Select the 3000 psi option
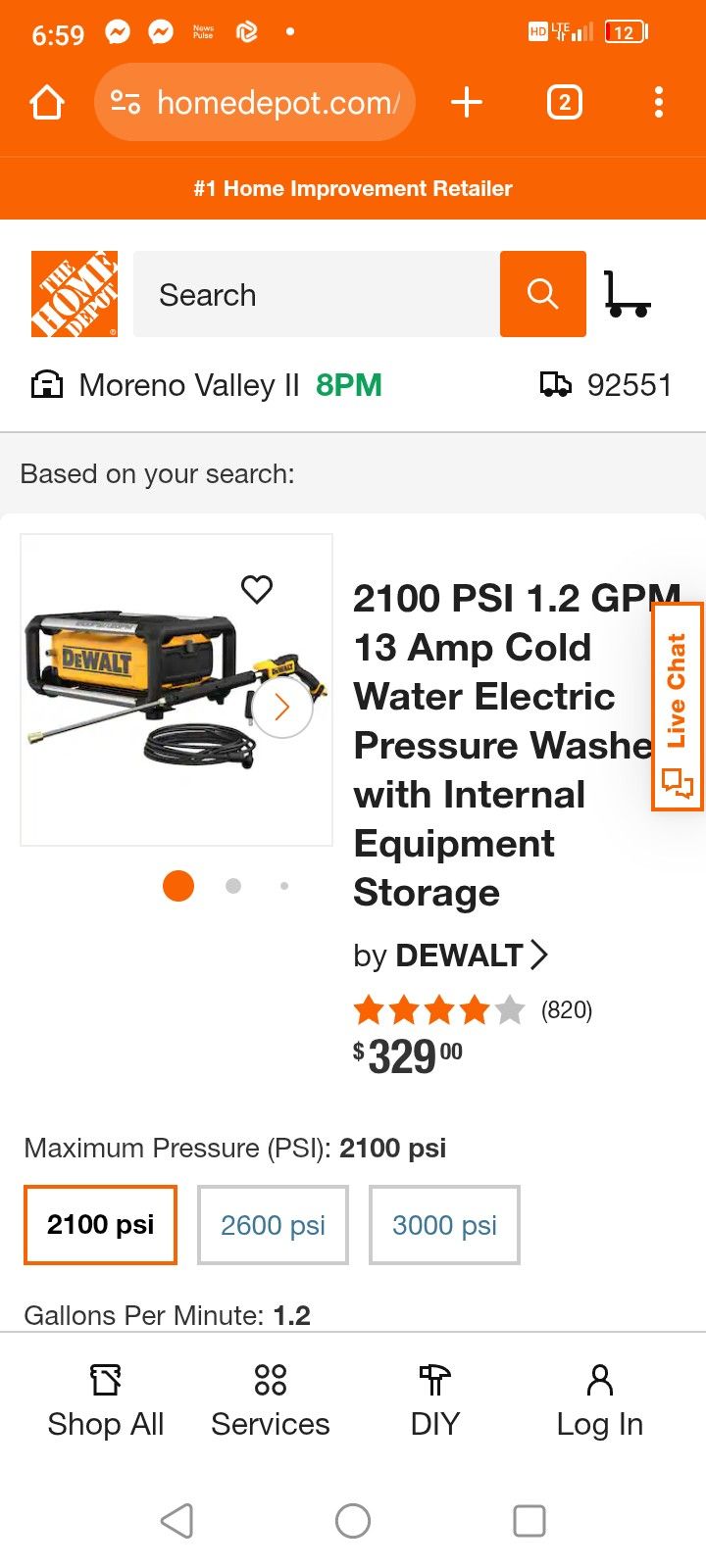The image size is (706, 1568). pyautogui.click(x=443, y=1225)
